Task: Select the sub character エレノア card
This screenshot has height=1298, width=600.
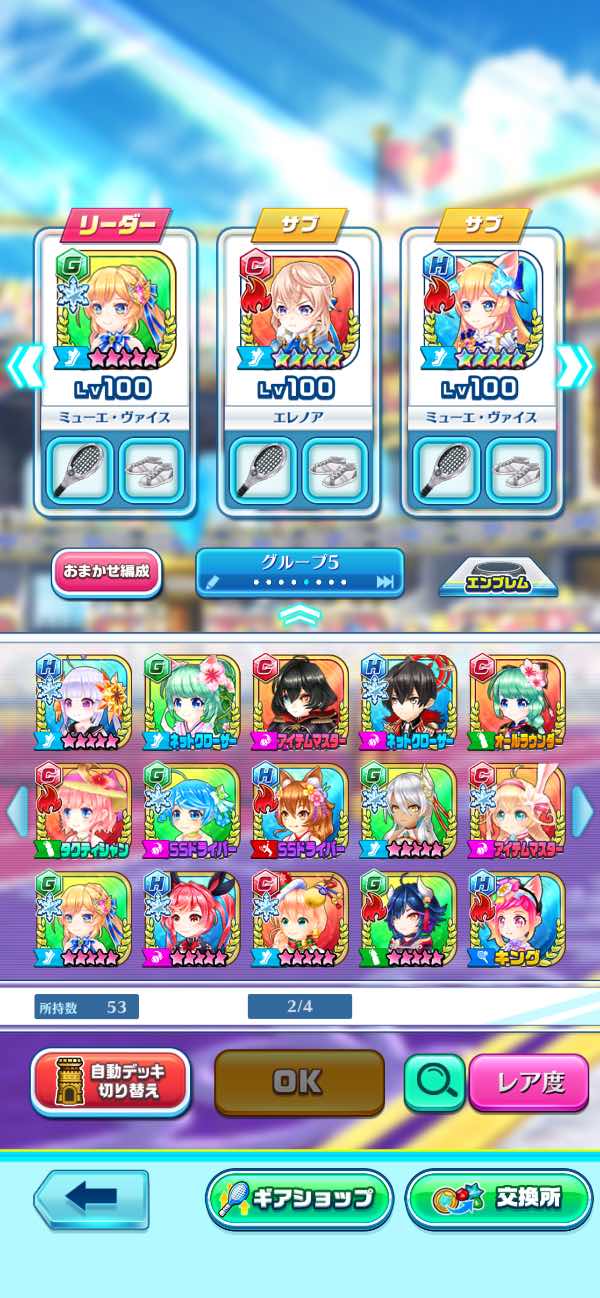Action: point(300,310)
